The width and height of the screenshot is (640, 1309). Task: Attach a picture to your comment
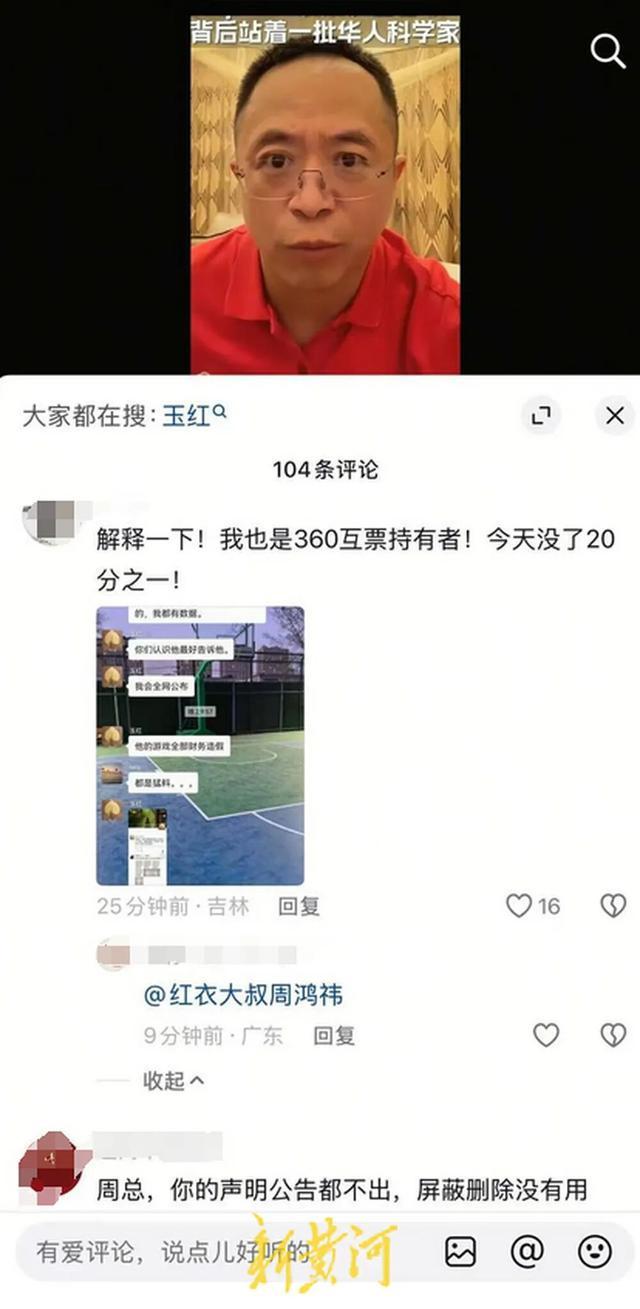coord(460,1251)
